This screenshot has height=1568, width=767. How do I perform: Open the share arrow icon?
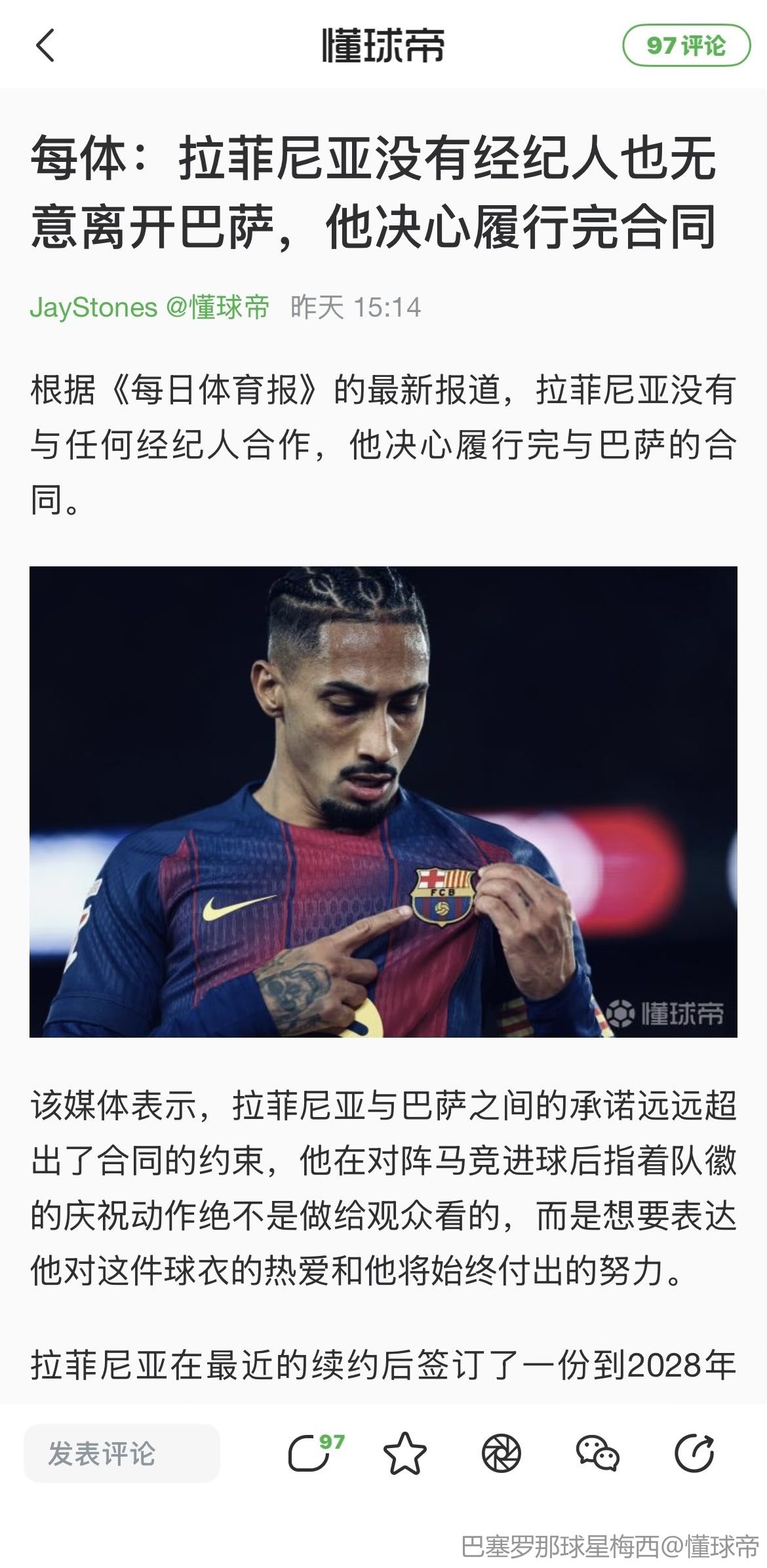click(694, 1453)
